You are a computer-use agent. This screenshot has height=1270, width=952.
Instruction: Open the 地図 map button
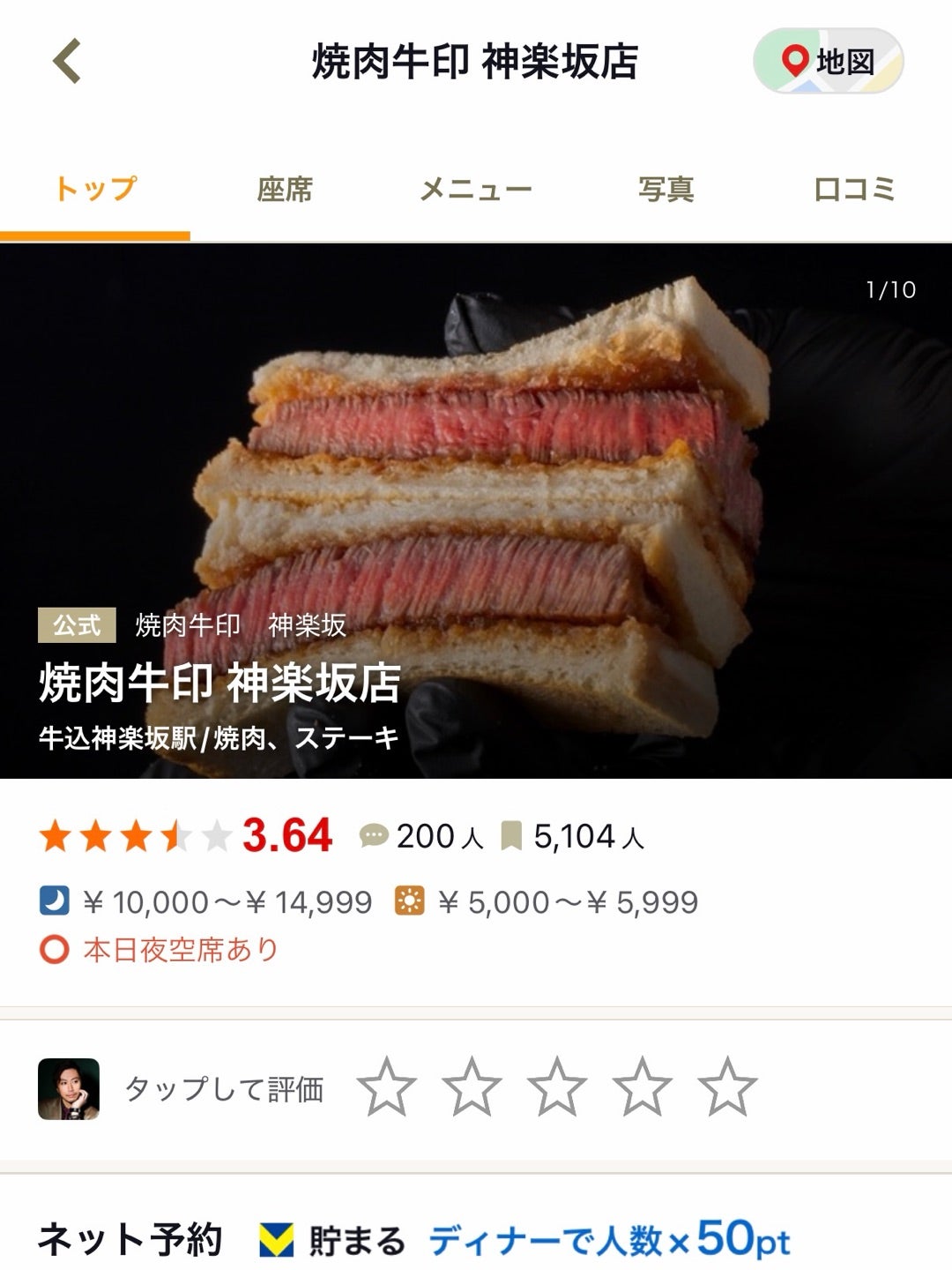coord(828,62)
